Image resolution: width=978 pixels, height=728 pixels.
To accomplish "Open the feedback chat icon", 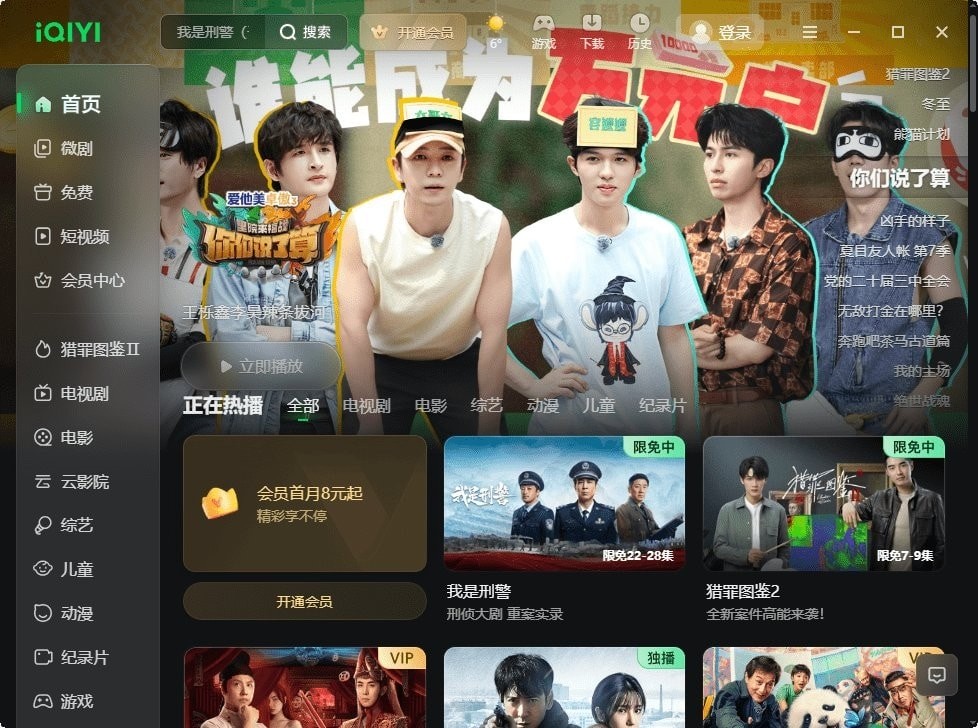I will (x=937, y=675).
